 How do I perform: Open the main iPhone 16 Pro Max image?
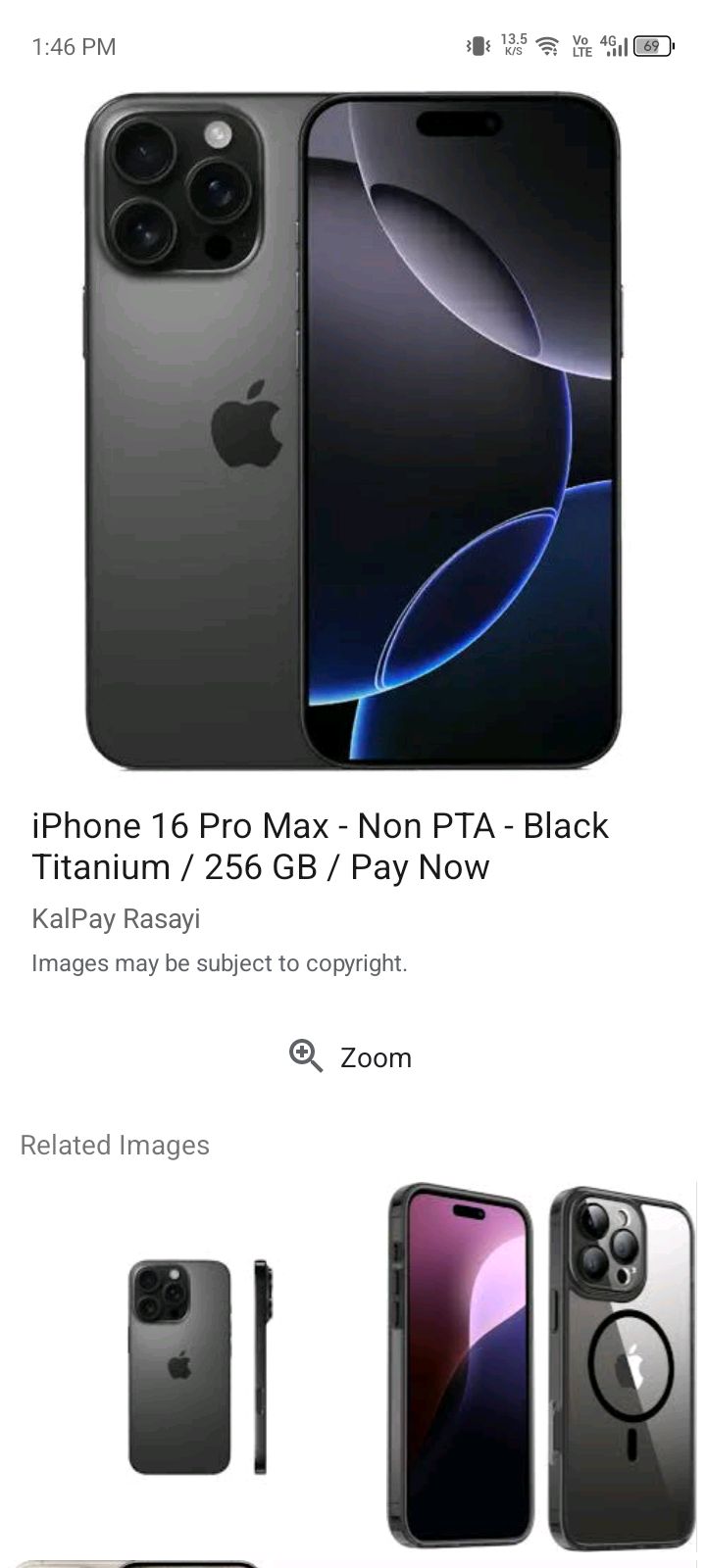tap(353, 431)
